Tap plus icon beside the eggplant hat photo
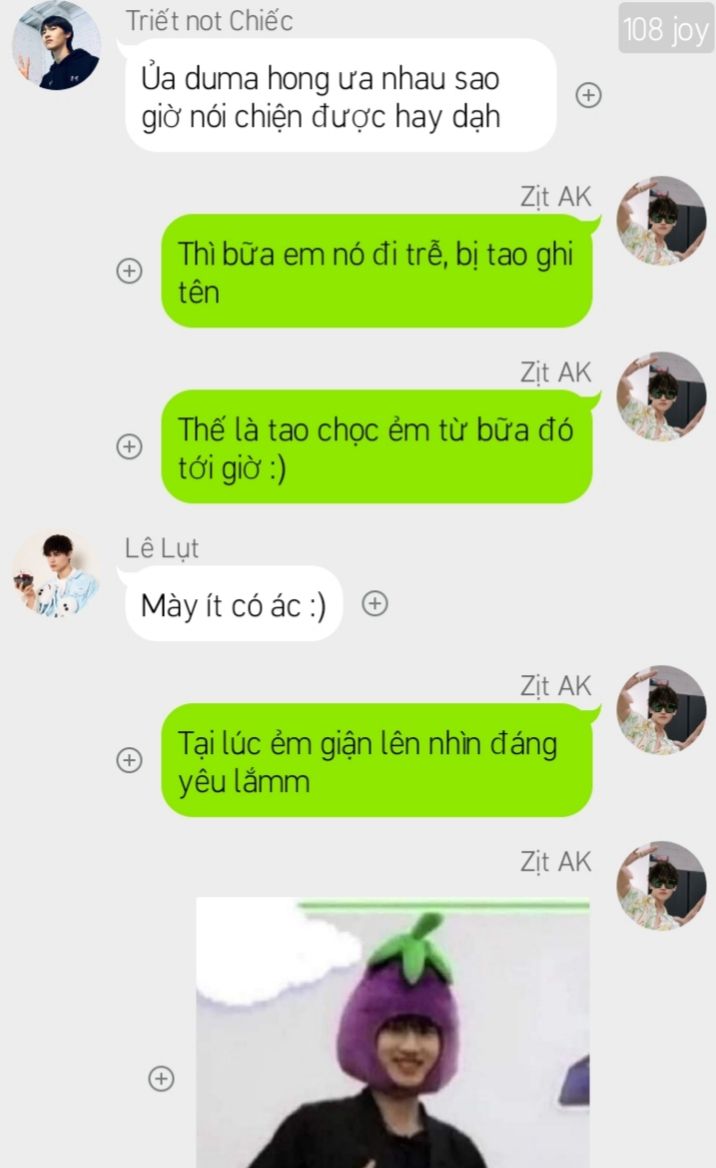The width and height of the screenshot is (716, 1168). (160, 1079)
